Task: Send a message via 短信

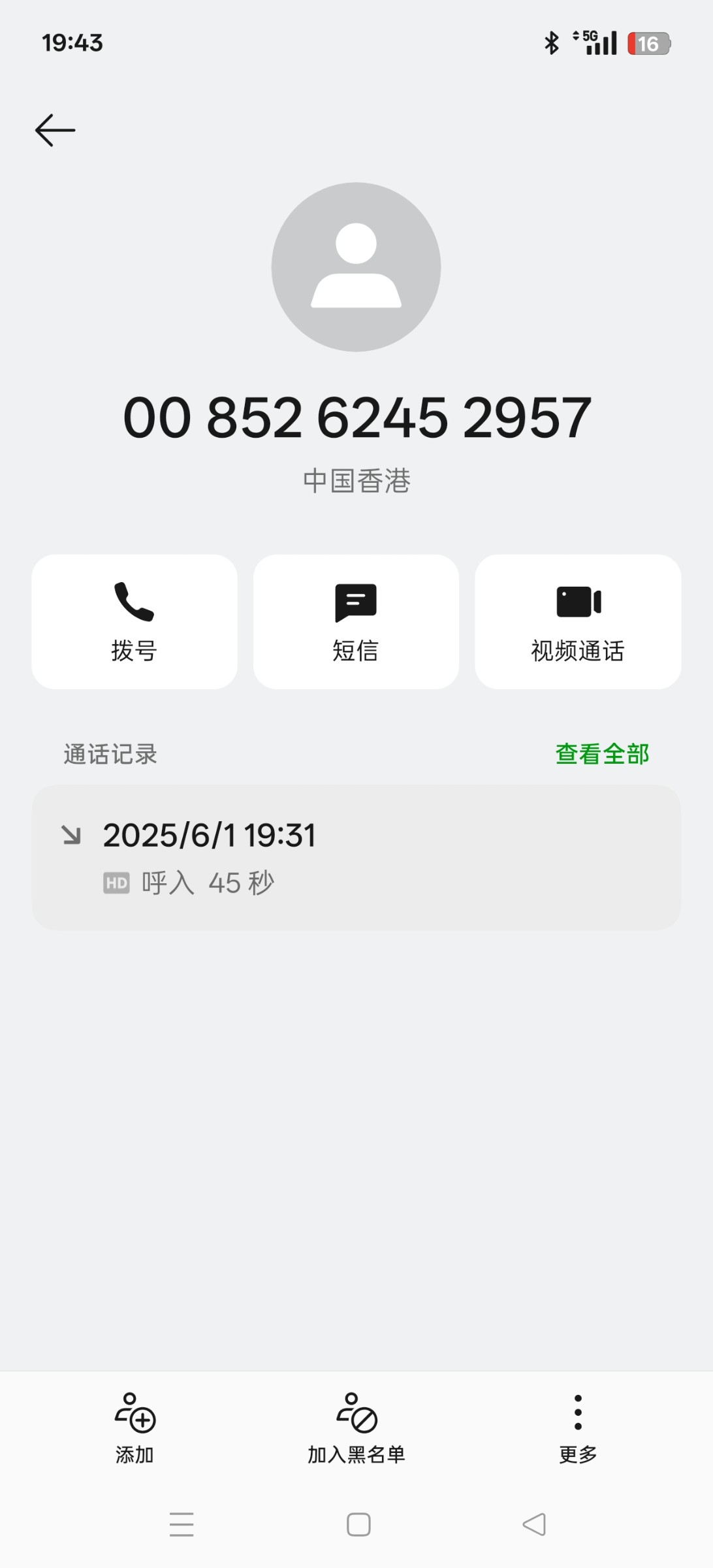Action: pyautogui.click(x=356, y=622)
